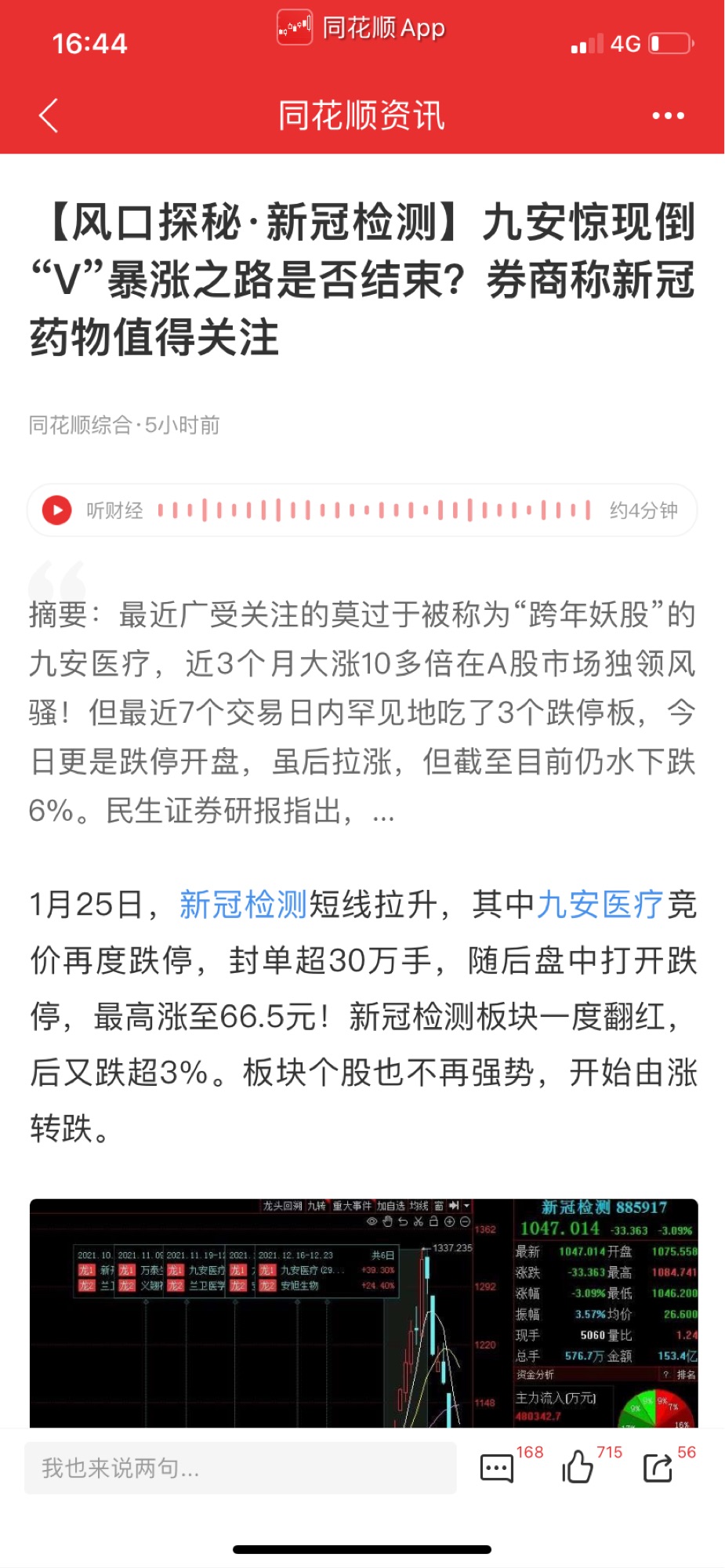Return to 同花顺 App via status bar pill
This screenshot has height=1568, width=725.
tap(361, 28)
